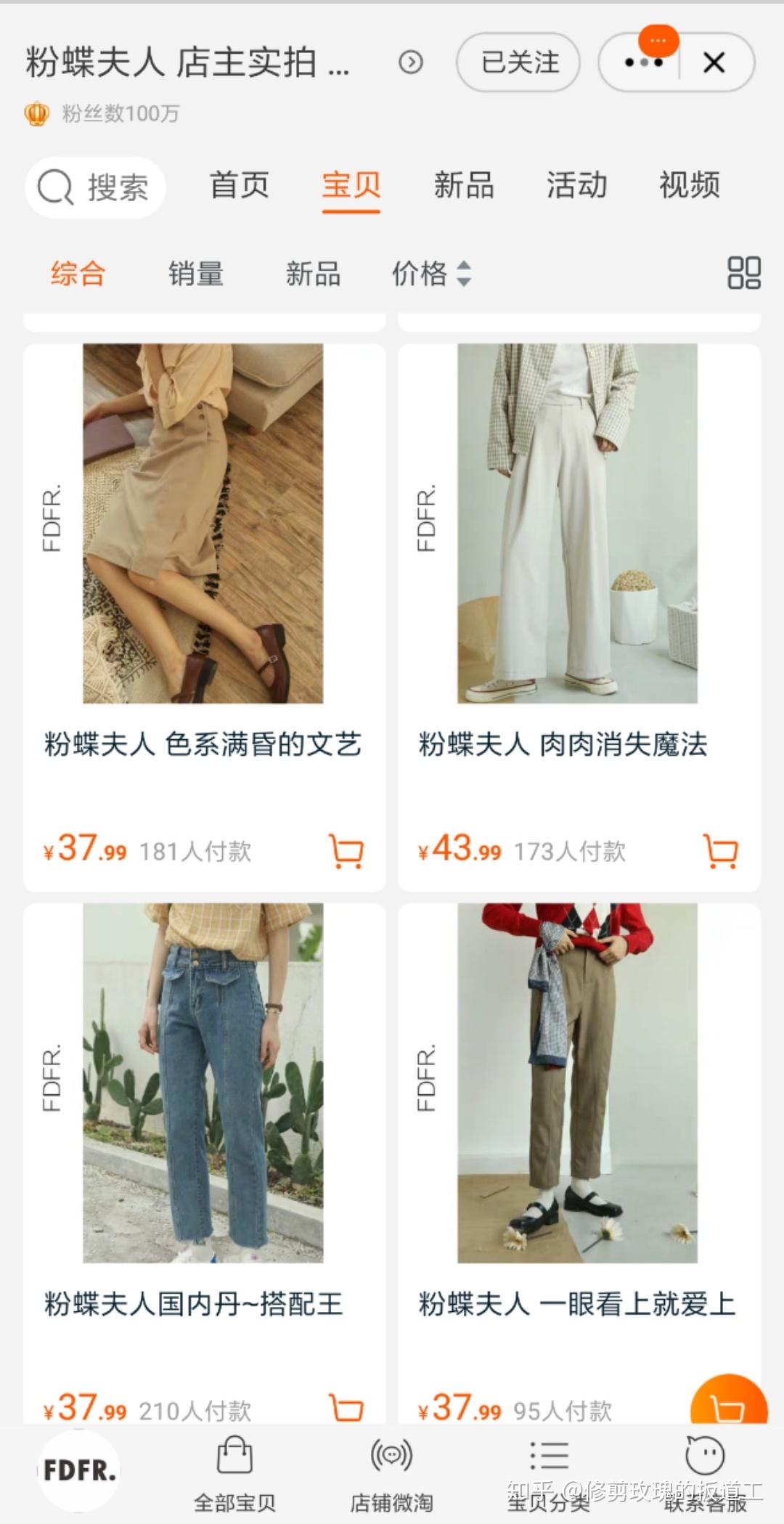Open the 国内丹~搭配王 jeans product
This screenshot has height=1524, width=784.
pyautogui.click(x=203, y=1083)
